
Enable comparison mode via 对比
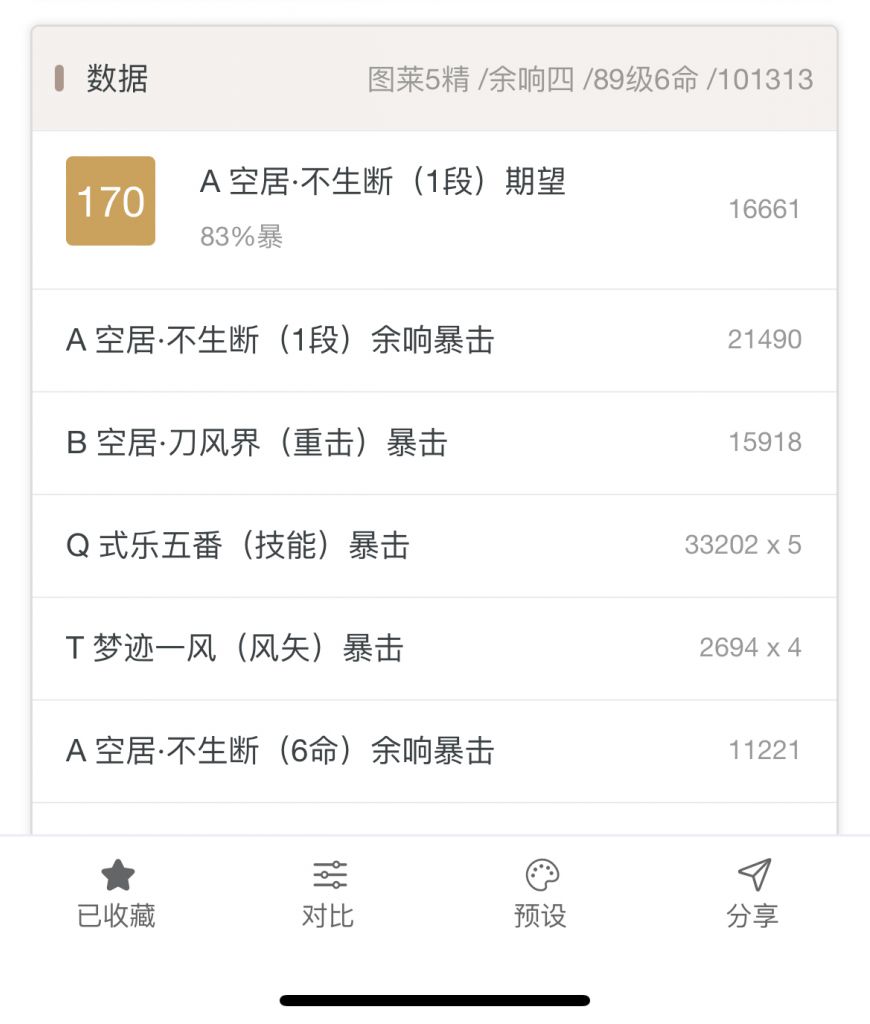point(330,892)
